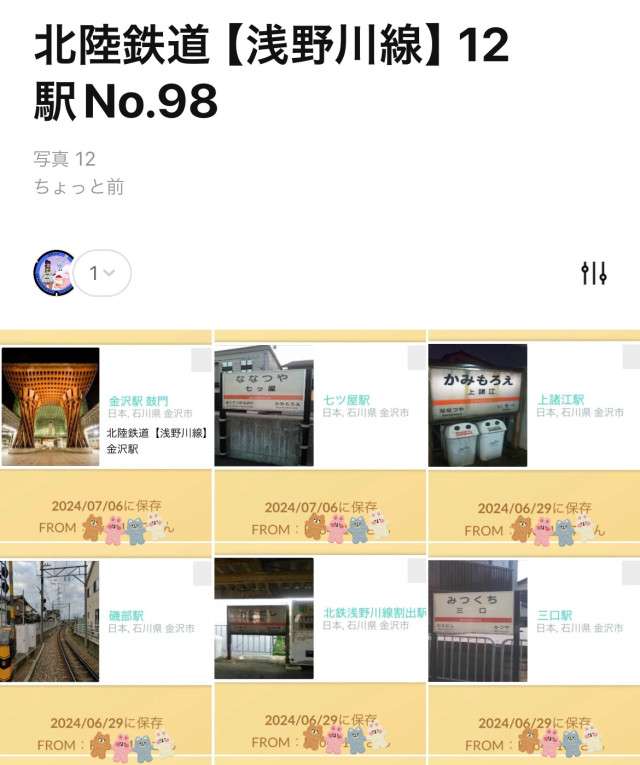Open the filter and sort settings icon
The height and width of the screenshot is (765, 640).
coord(594,273)
